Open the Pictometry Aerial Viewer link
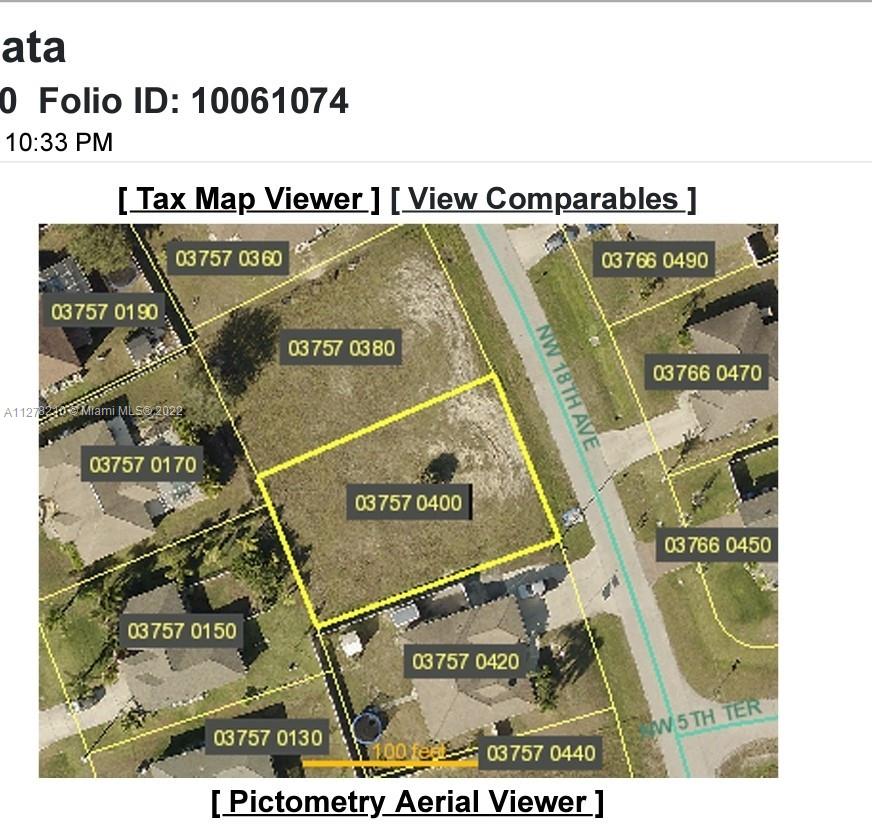Viewport: 872px width, 824px height. tap(407, 802)
